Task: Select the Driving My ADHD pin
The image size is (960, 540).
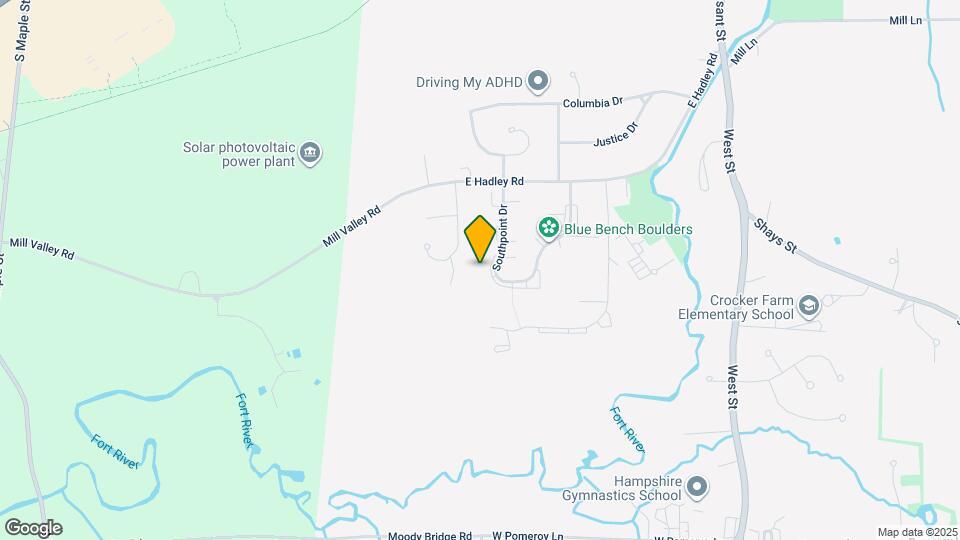Action: (538, 81)
